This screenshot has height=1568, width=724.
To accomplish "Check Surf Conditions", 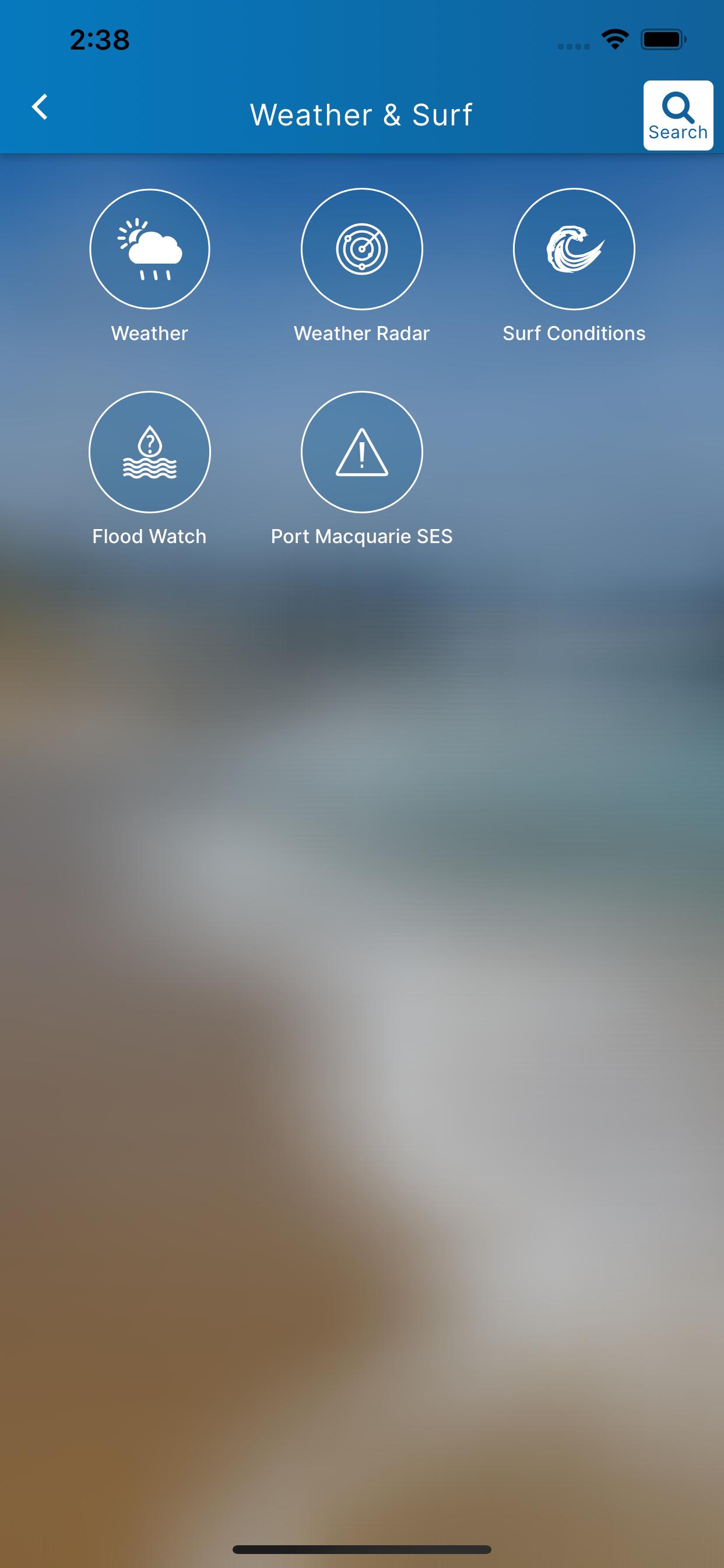I will point(574,249).
